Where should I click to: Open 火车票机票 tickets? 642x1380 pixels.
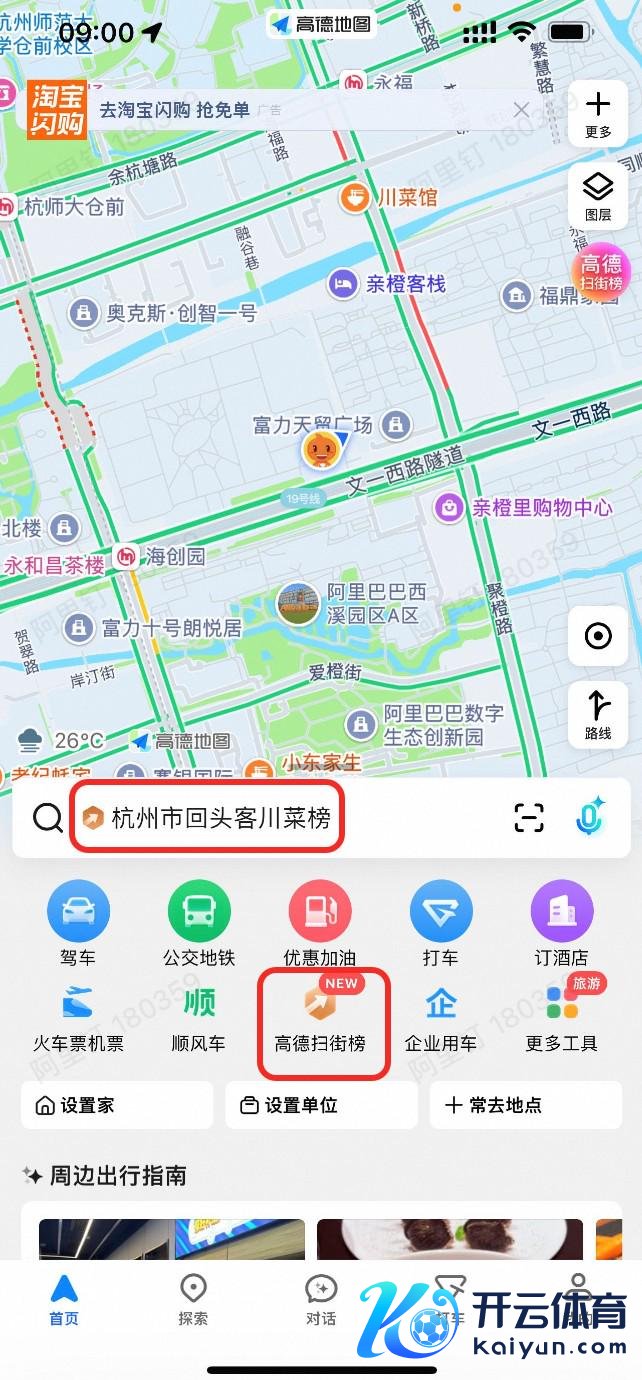pyautogui.click(x=78, y=1015)
